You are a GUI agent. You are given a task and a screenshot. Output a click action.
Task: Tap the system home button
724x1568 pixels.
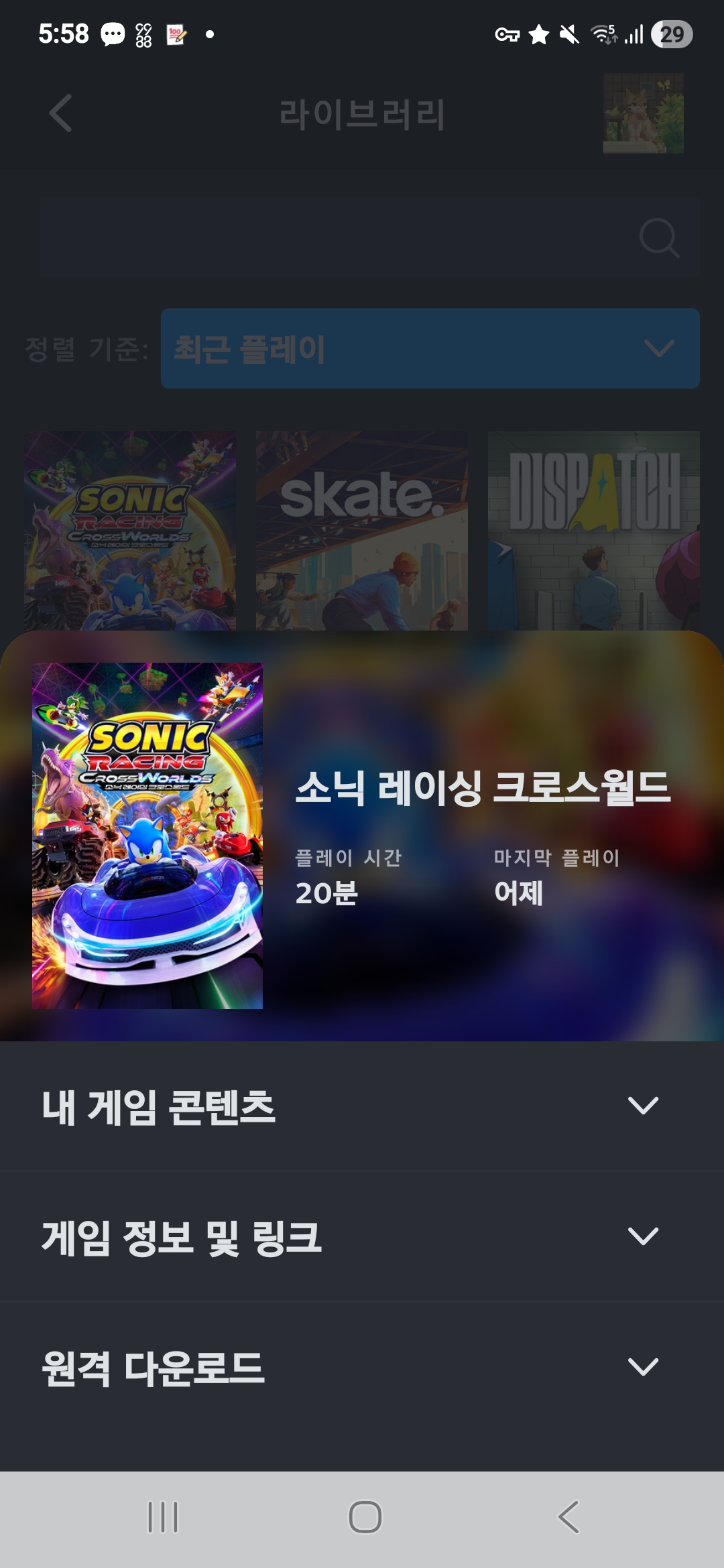(x=365, y=1516)
